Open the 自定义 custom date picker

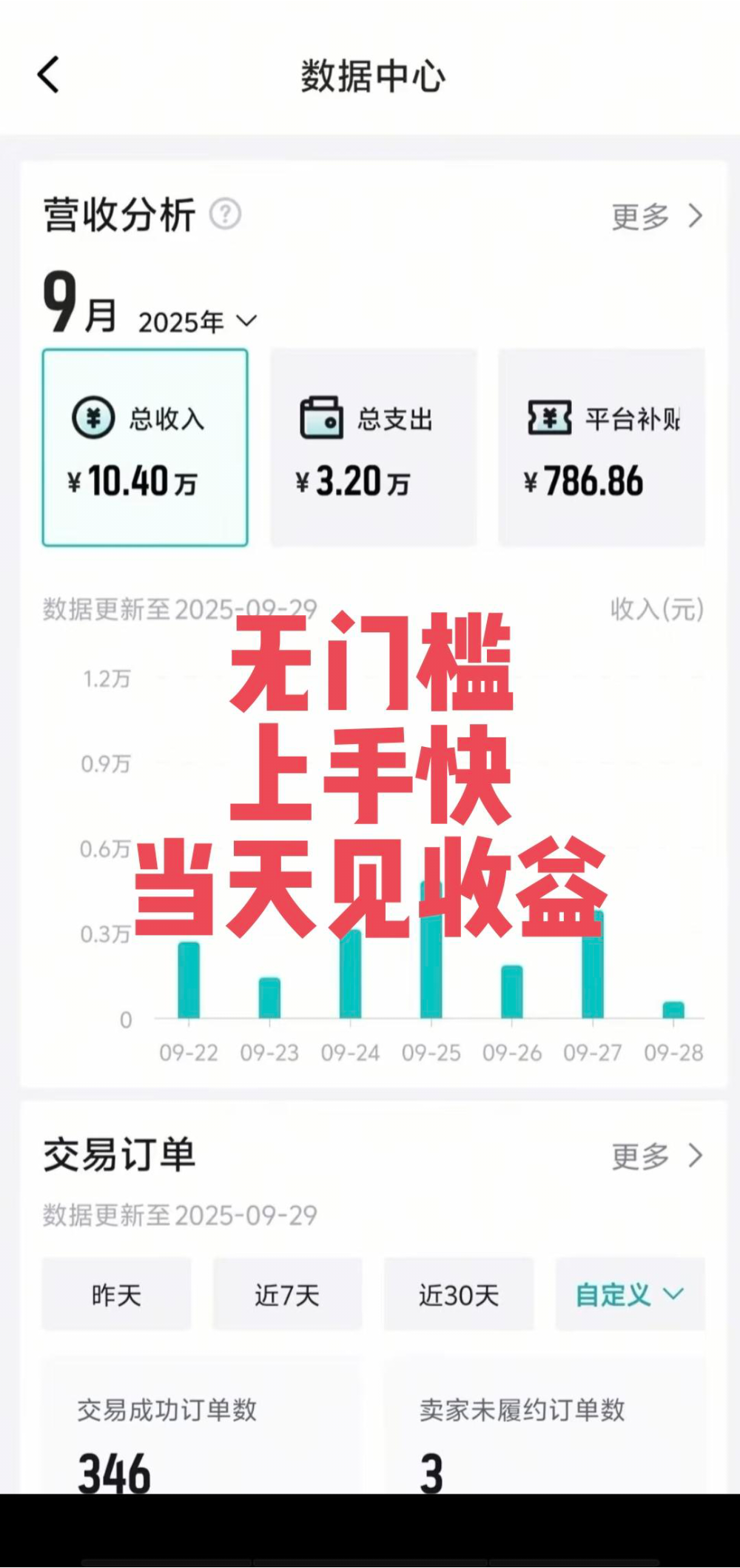tap(630, 1296)
